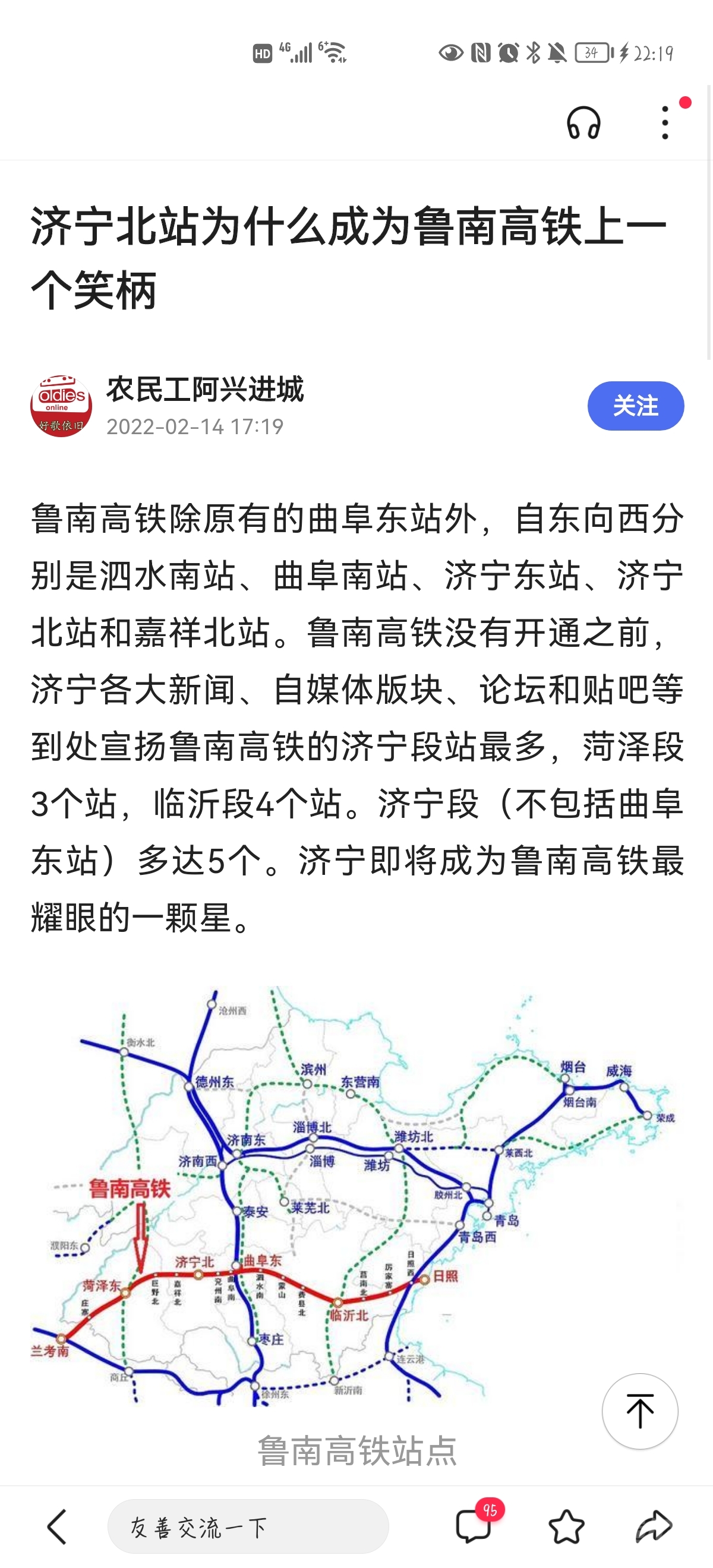Open the three-dot overflow menu
This screenshot has width=713, height=1568.
coord(662,125)
